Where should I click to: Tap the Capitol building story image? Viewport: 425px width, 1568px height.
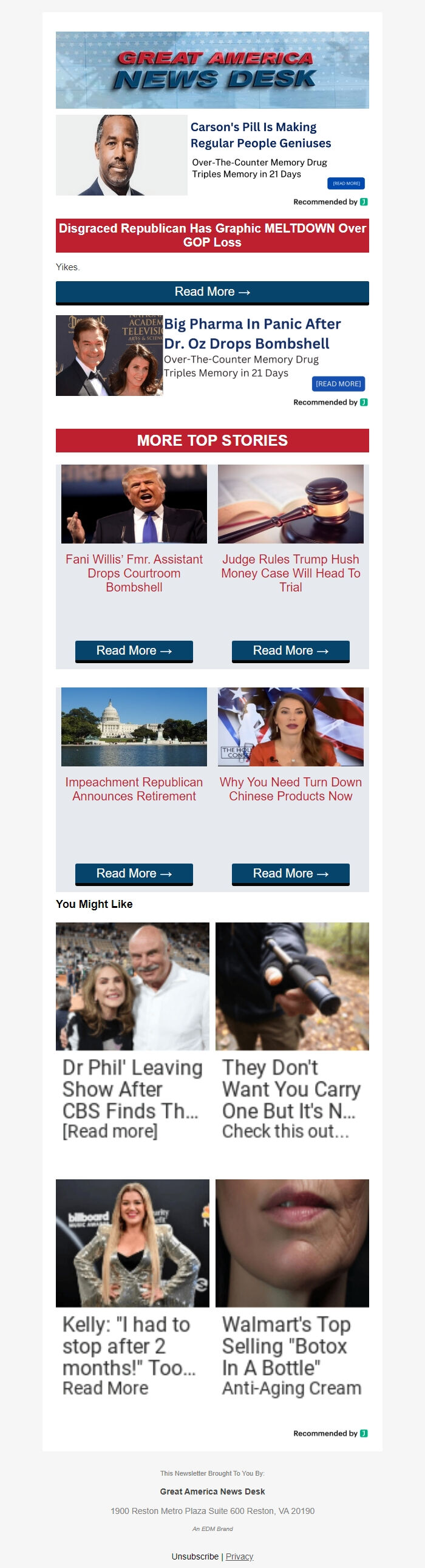[134, 726]
